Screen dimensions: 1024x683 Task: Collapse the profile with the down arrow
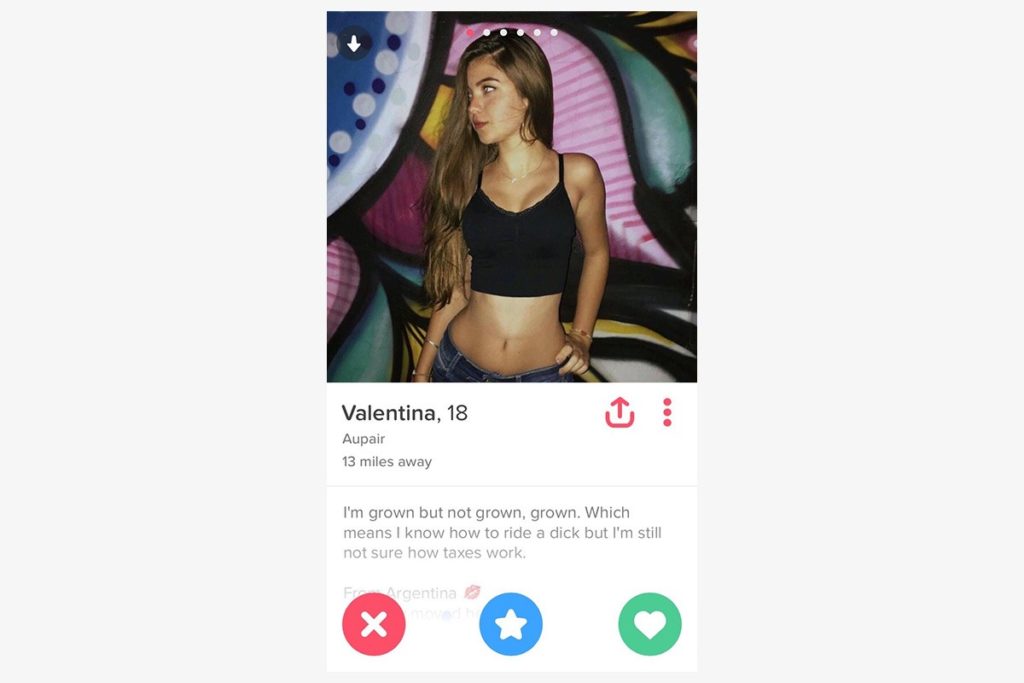[x=354, y=44]
